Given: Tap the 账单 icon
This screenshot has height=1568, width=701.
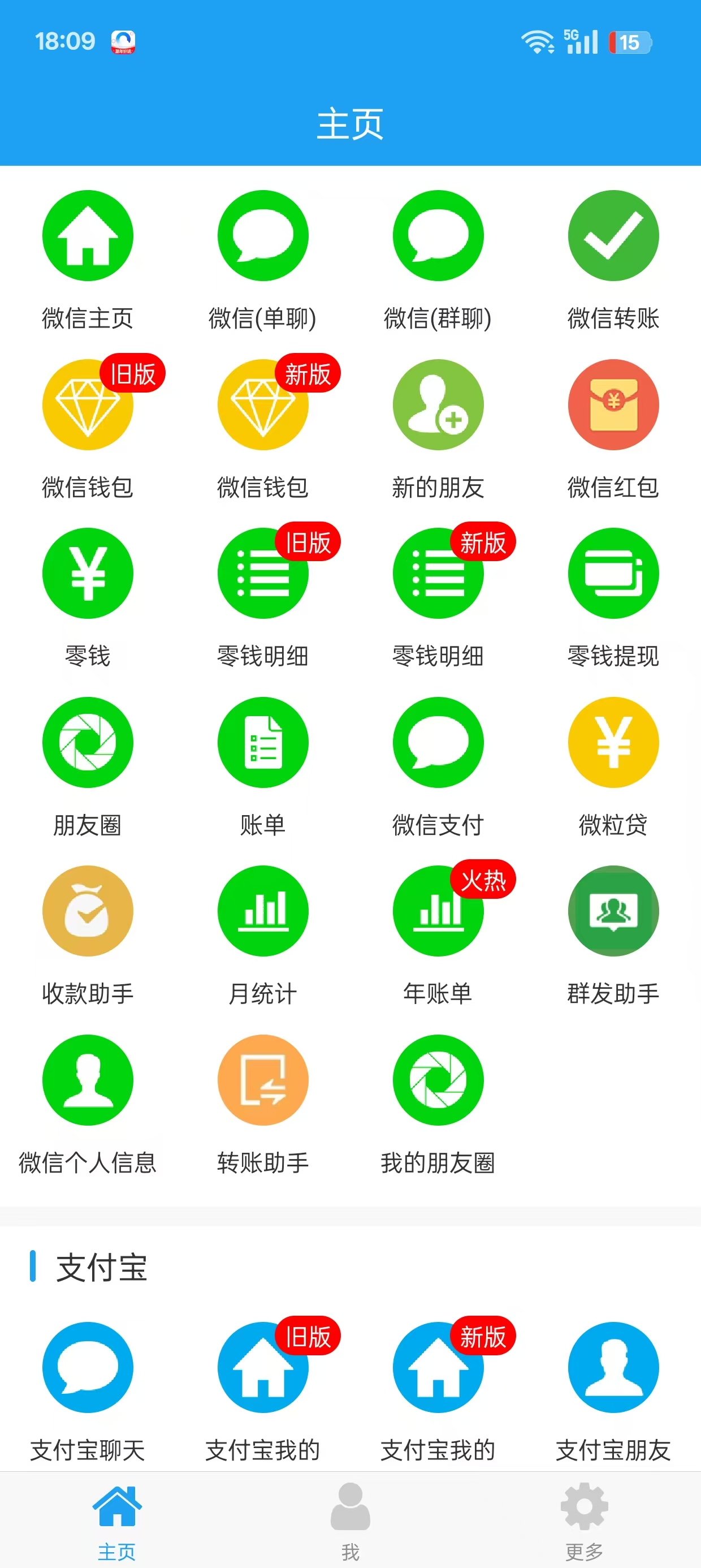Looking at the screenshot, I should [263, 743].
